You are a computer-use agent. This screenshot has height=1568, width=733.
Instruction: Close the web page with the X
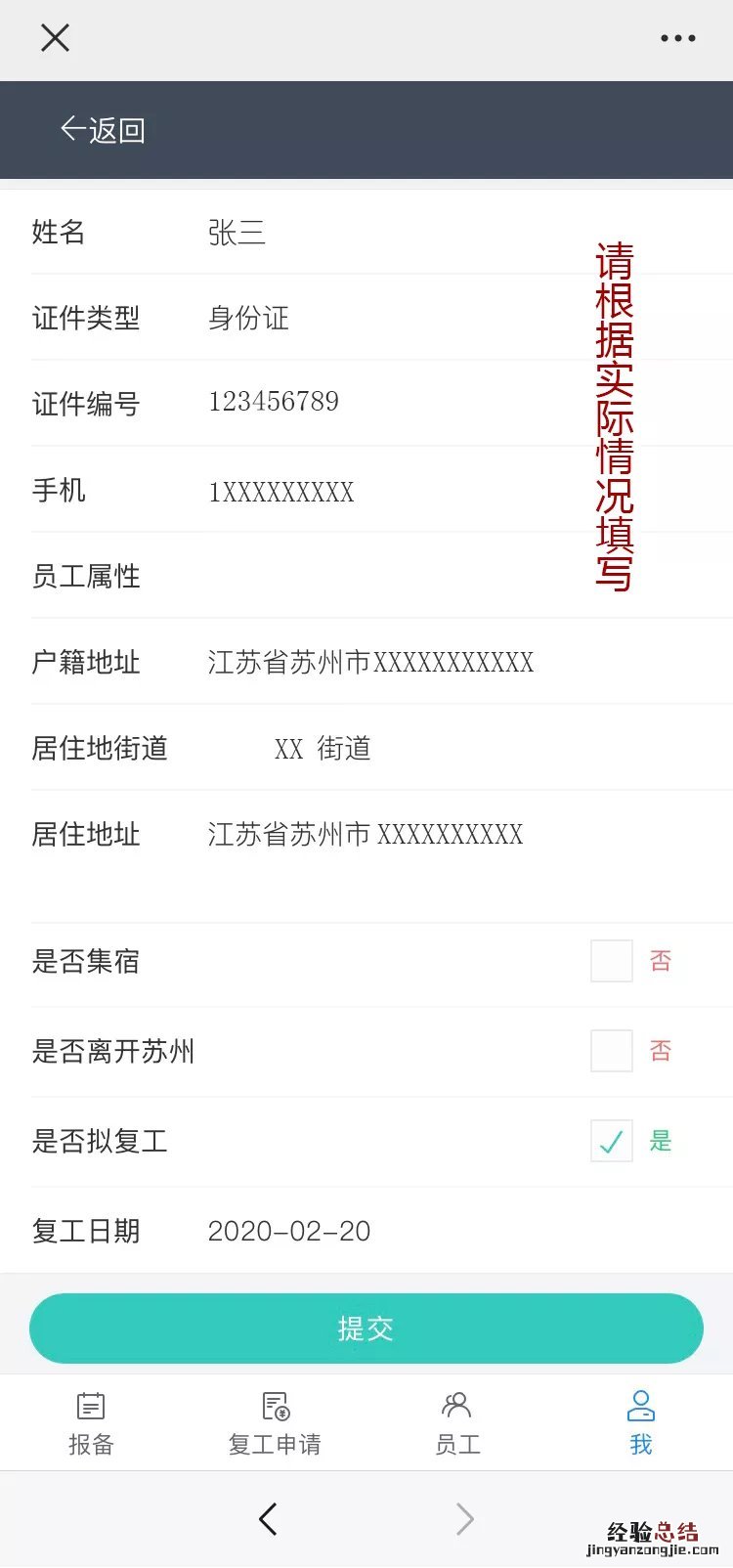tap(55, 38)
